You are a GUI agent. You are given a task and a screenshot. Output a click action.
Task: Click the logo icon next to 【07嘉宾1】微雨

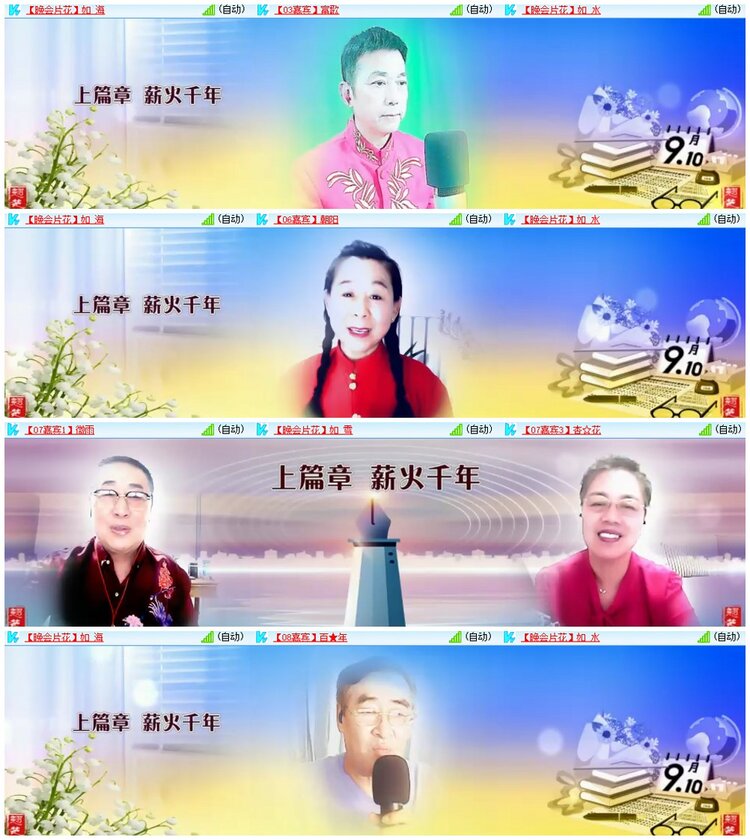(12, 431)
